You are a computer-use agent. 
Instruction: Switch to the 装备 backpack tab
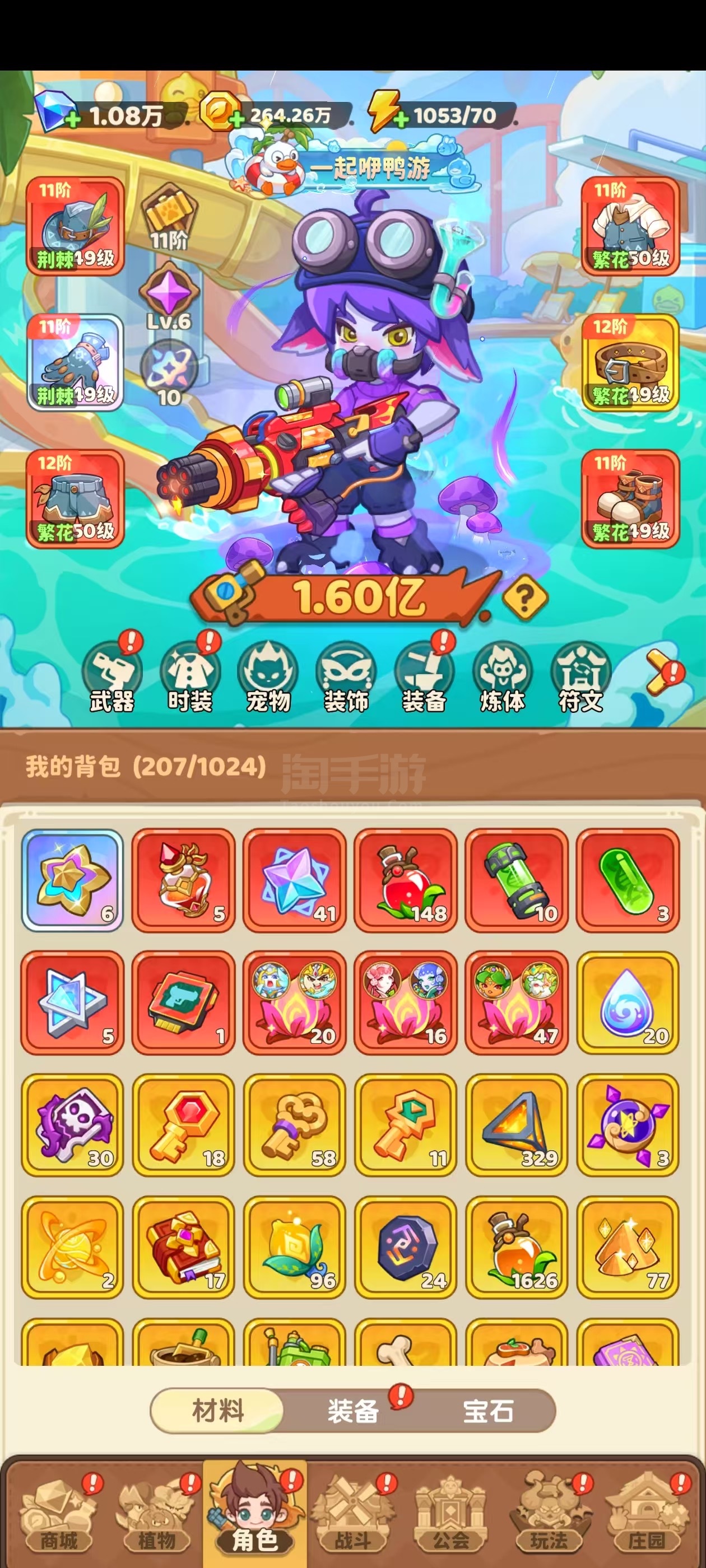point(352,1411)
